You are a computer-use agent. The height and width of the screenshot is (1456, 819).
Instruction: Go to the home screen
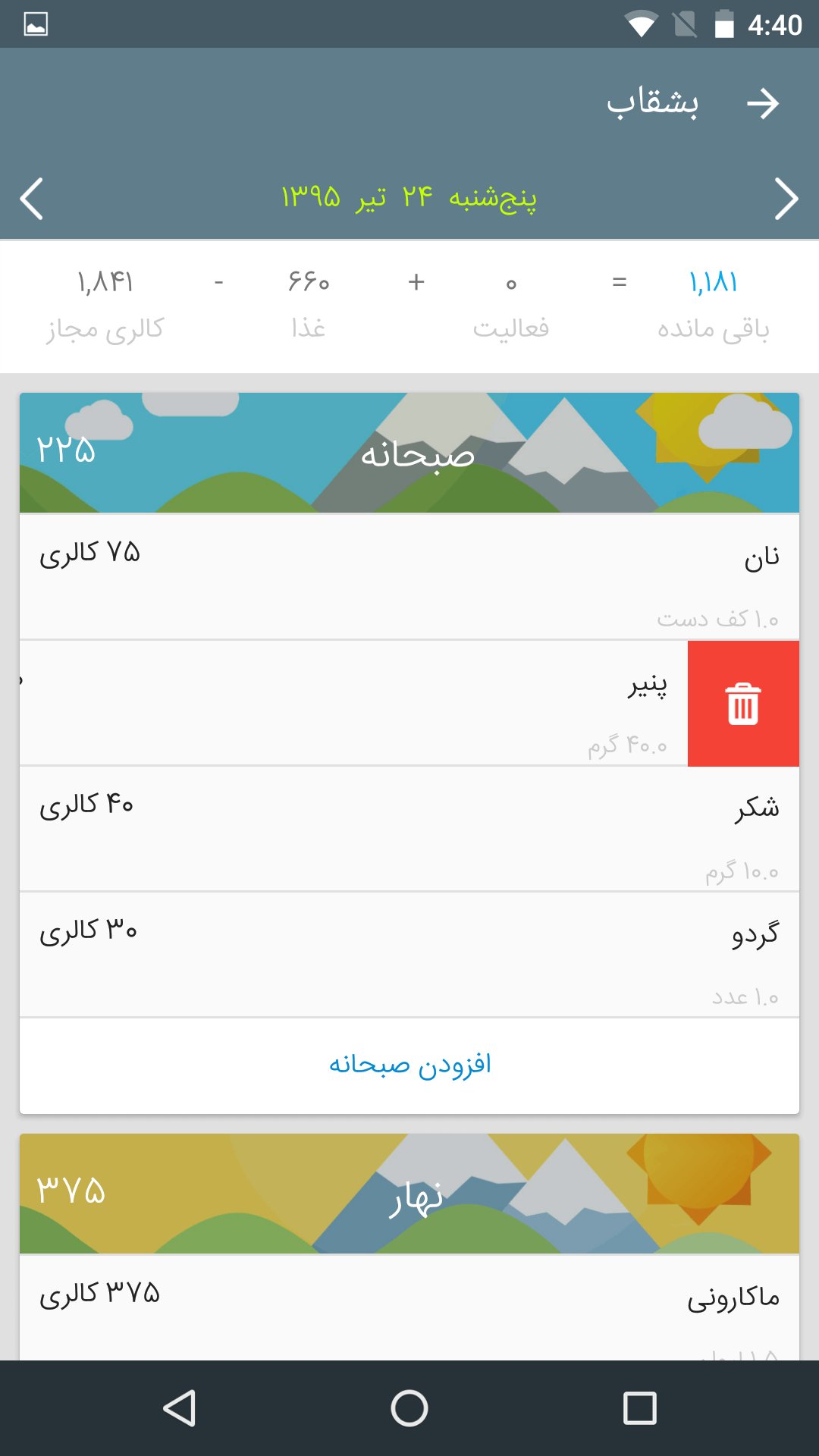(409, 1408)
